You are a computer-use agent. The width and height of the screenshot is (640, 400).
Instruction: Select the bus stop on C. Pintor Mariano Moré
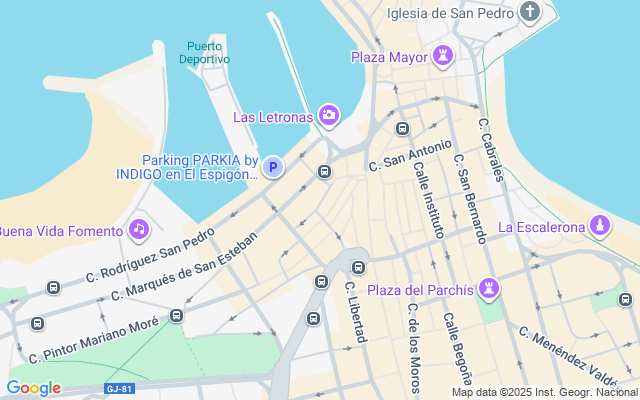coord(176,316)
